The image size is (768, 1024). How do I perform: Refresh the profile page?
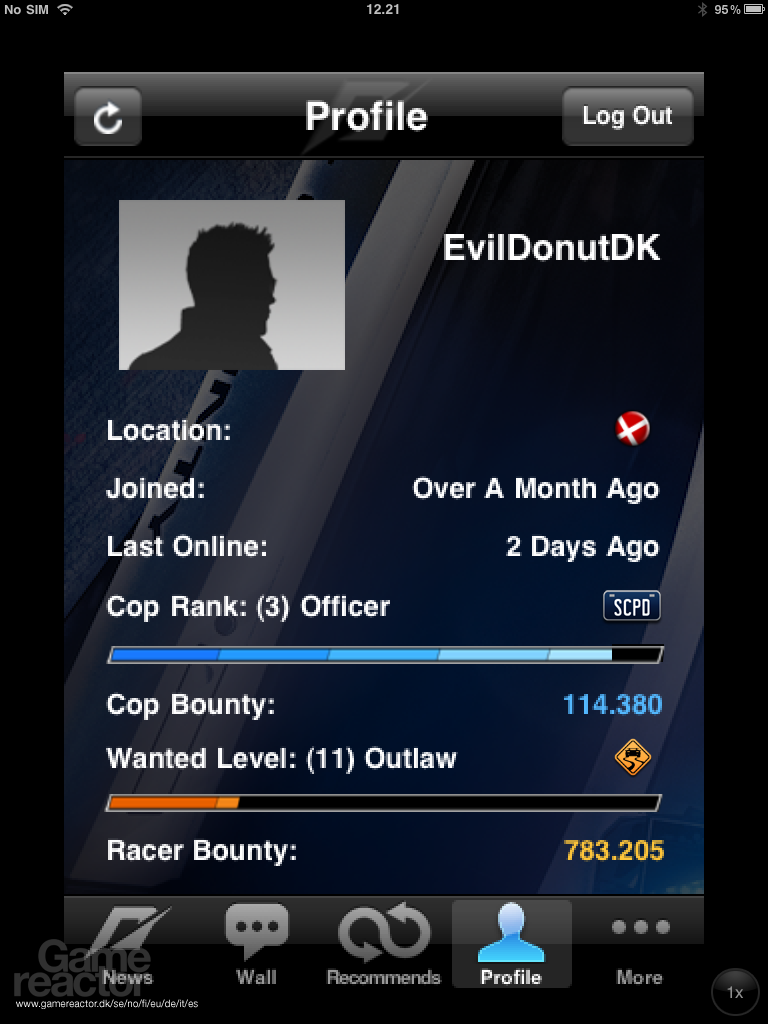pos(108,118)
